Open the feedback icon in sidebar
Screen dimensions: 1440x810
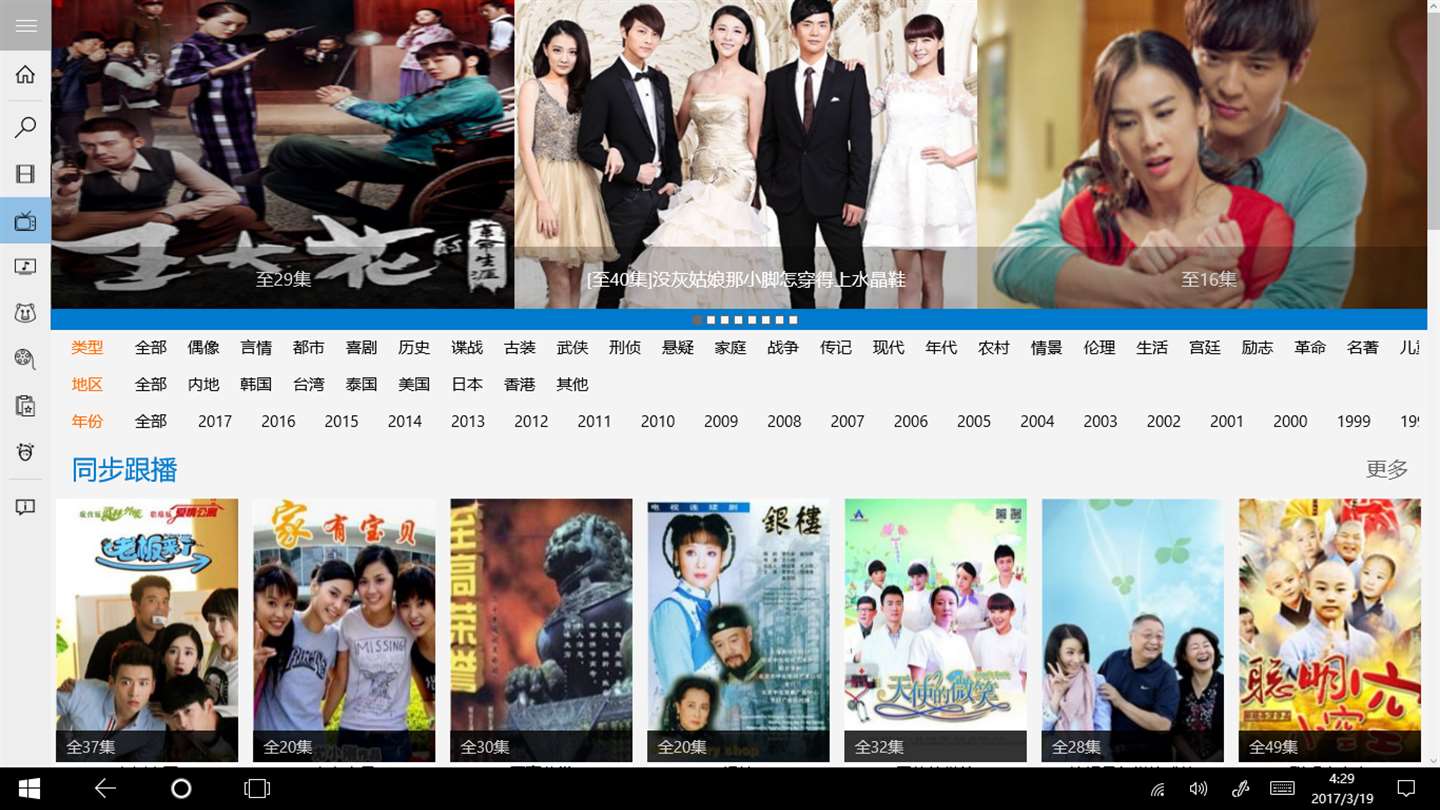26,507
